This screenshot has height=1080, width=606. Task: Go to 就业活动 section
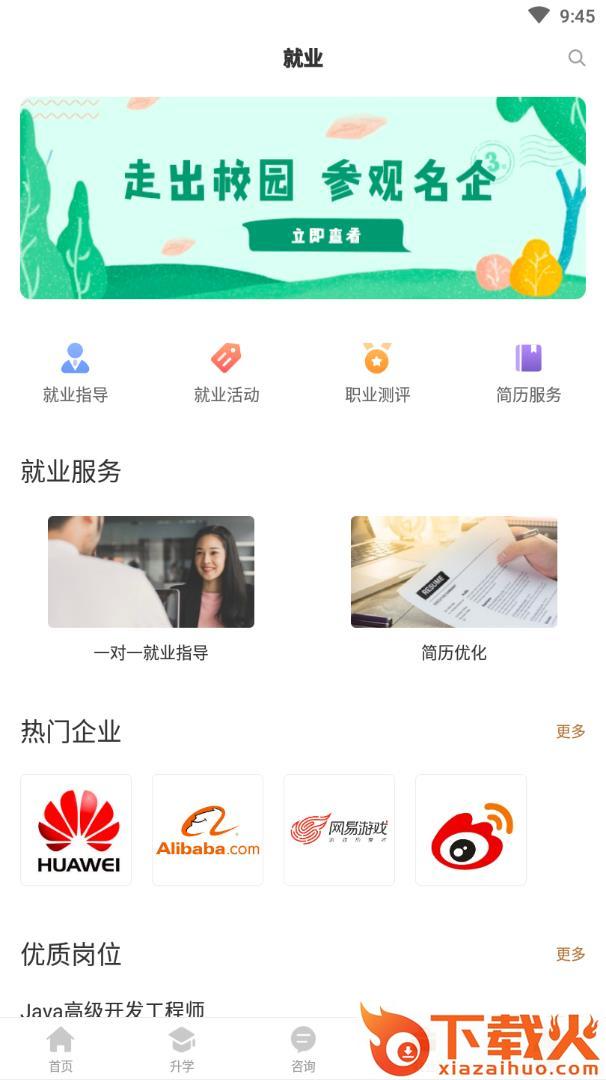(226, 372)
